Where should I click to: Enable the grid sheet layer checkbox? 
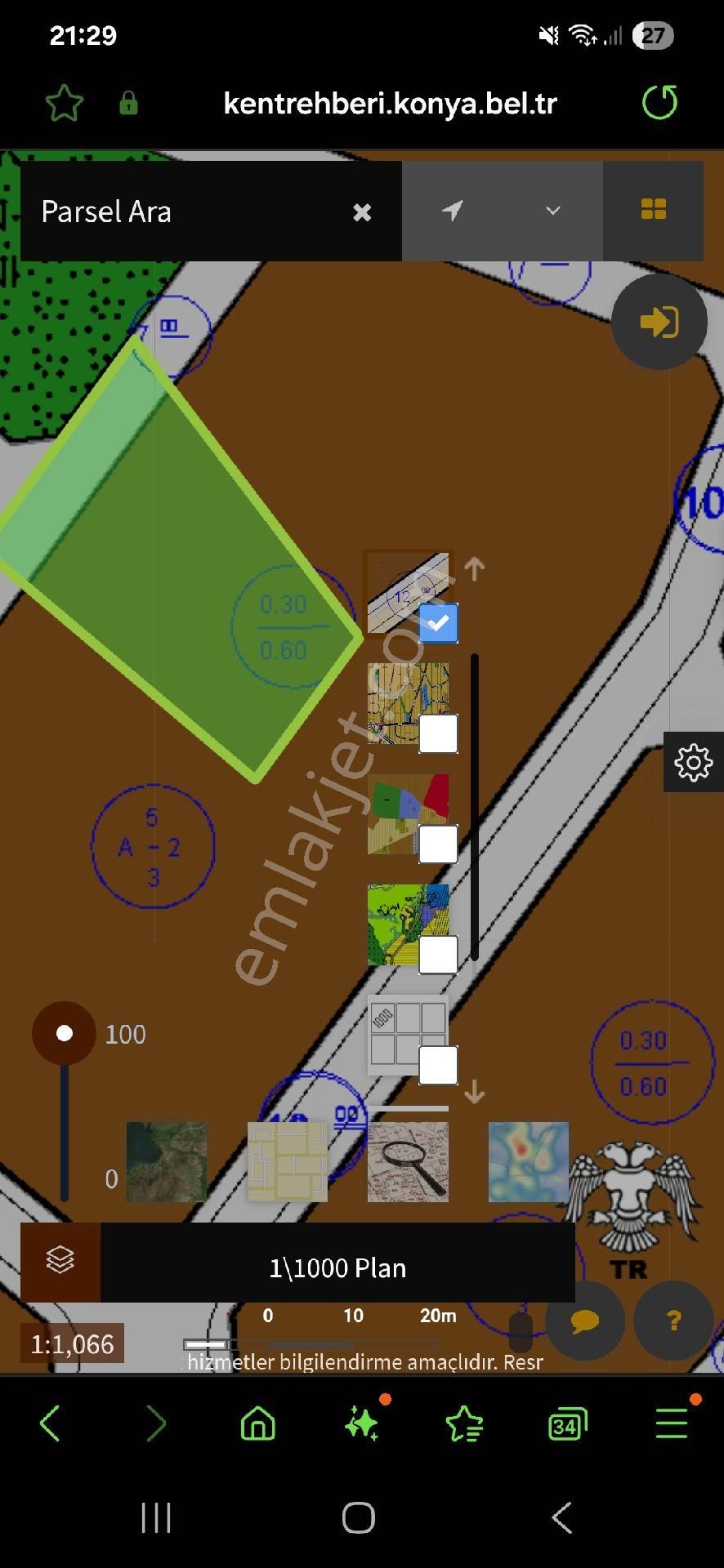(438, 1065)
